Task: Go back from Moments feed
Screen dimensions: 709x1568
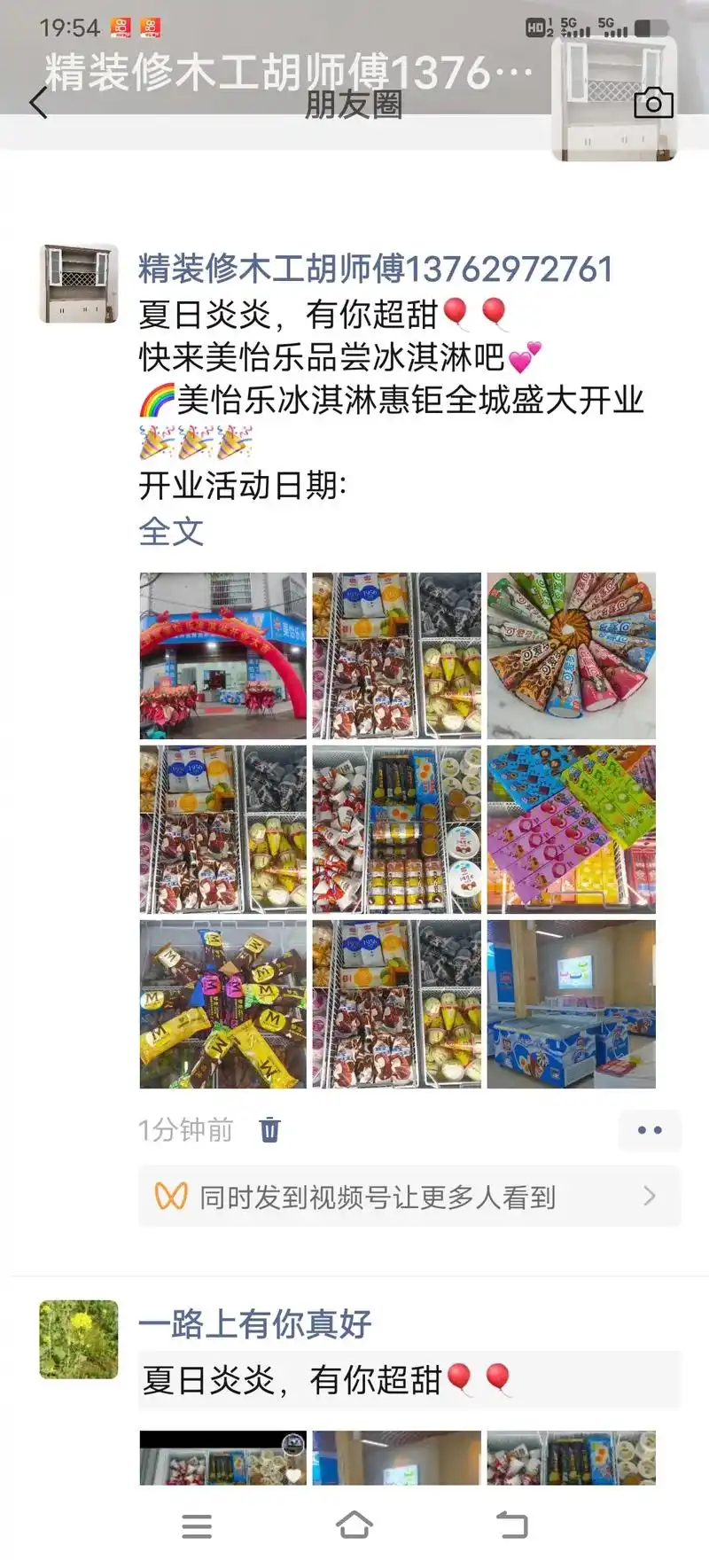Action: coord(38,104)
